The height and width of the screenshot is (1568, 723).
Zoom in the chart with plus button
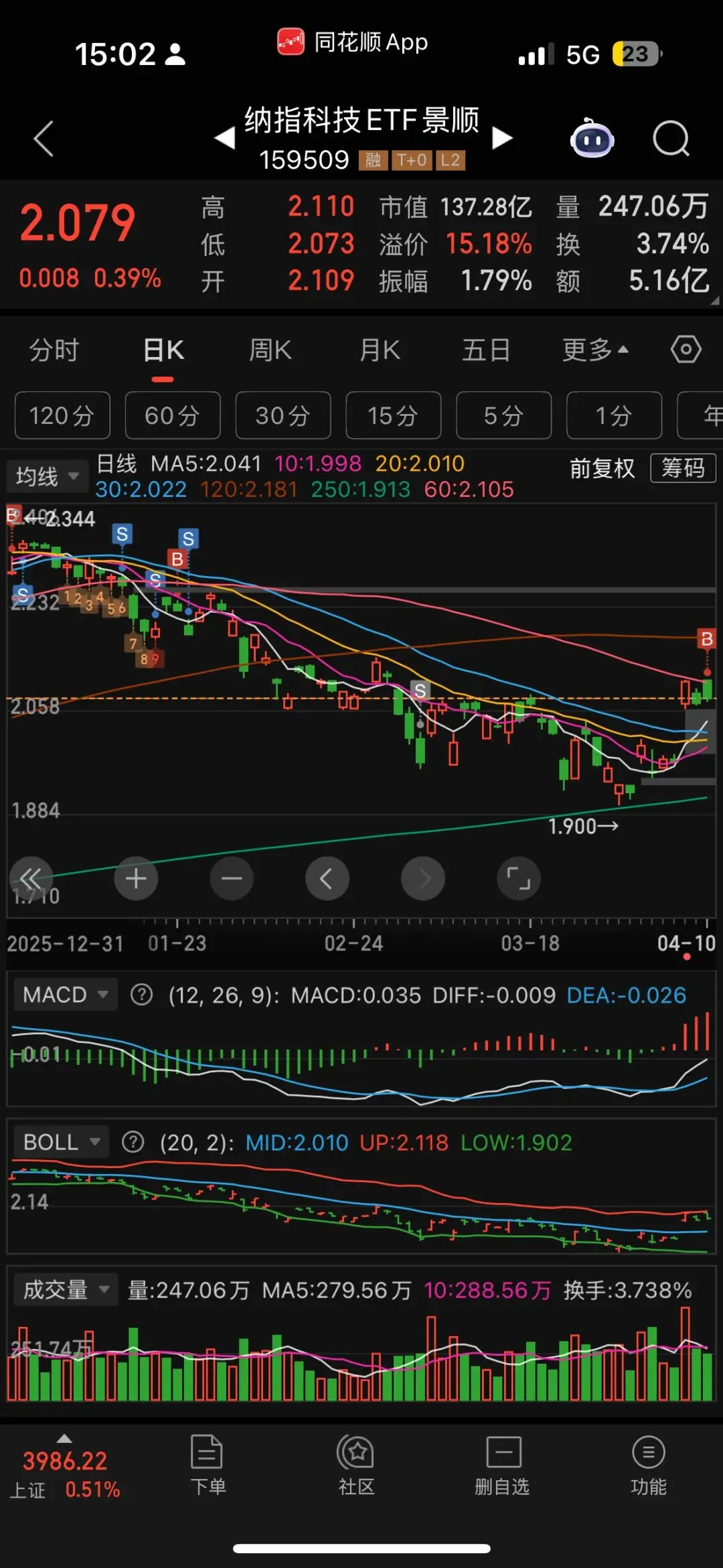click(x=136, y=878)
